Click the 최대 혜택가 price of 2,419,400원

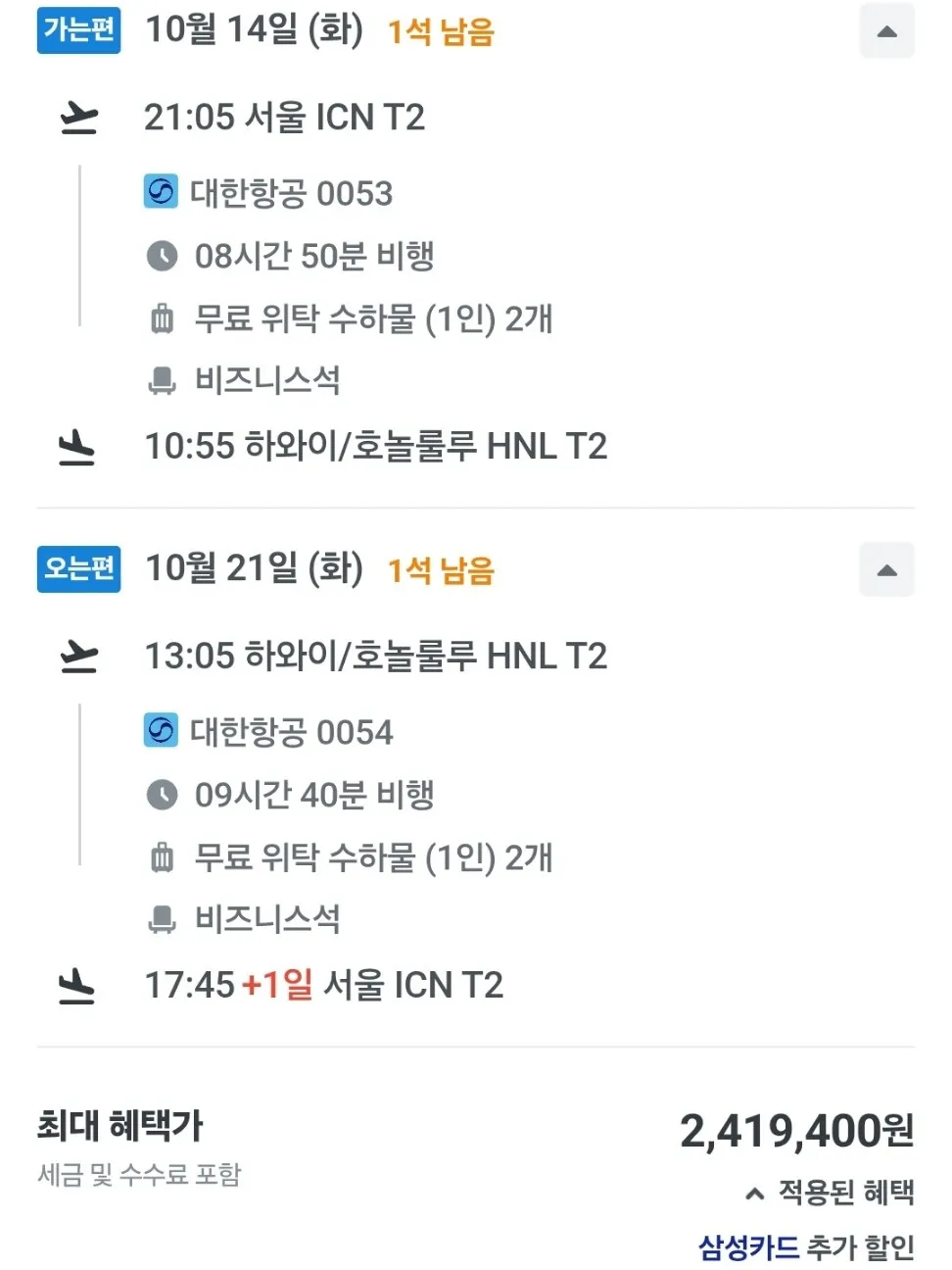[796, 1129]
